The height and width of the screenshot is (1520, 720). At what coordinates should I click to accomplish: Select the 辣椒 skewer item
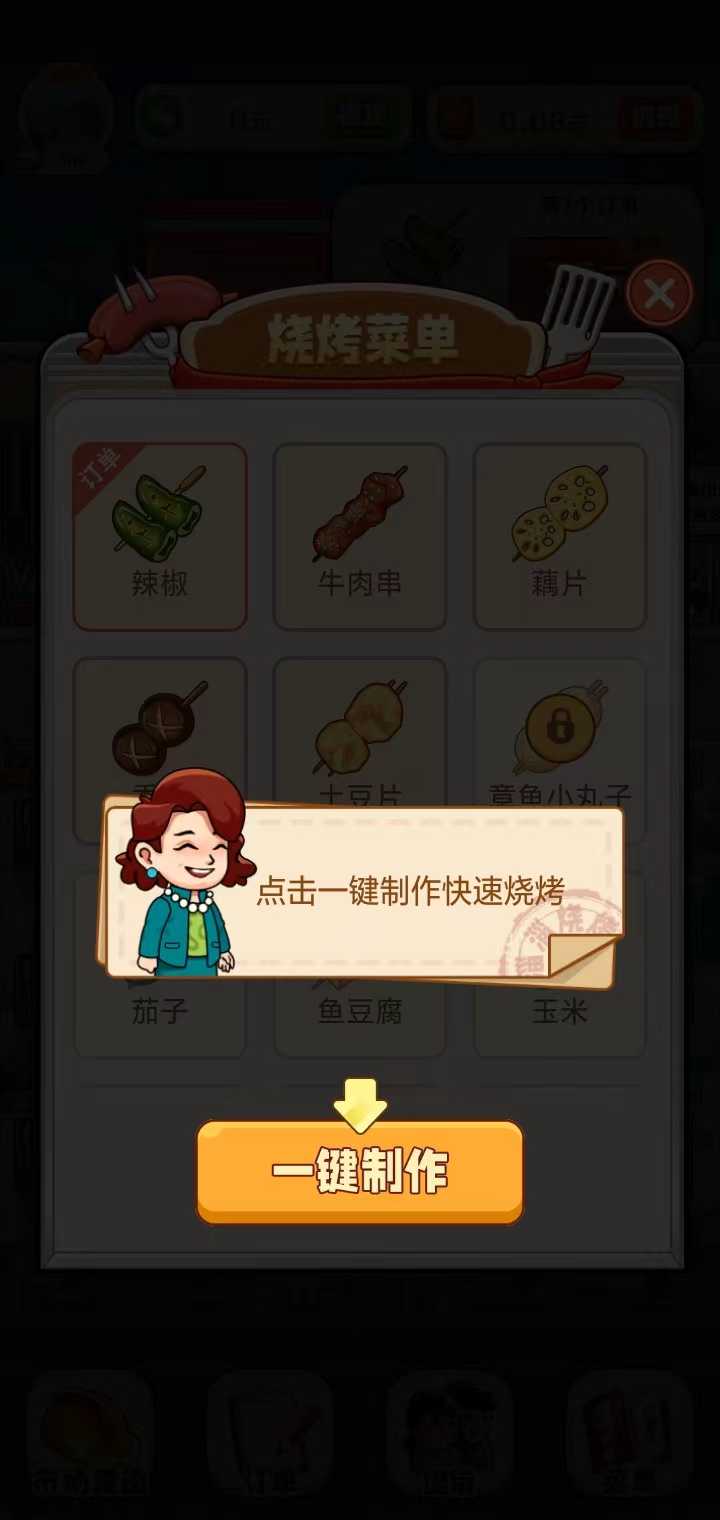[160, 536]
